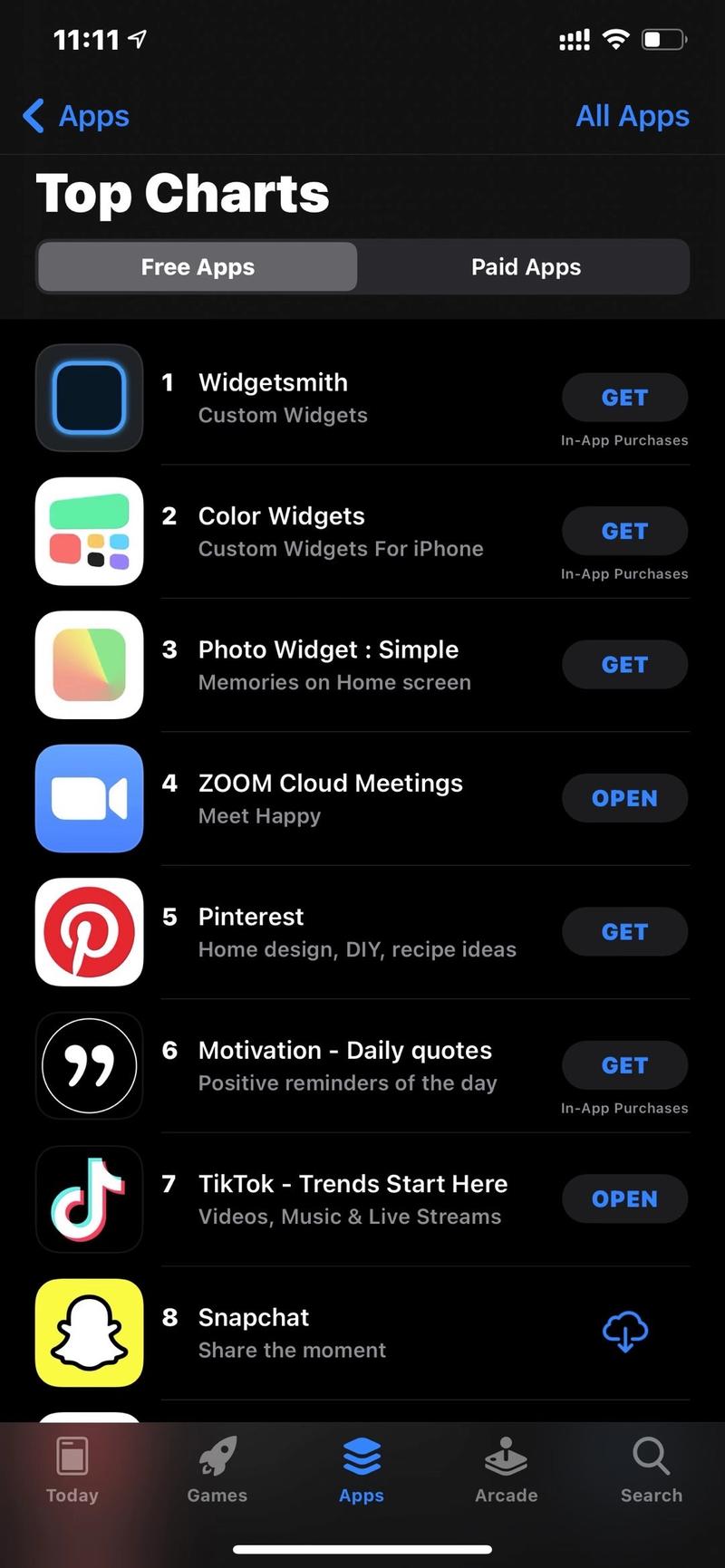Open the All Apps link
The height and width of the screenshot is (1568, 725).
(632, 116)
